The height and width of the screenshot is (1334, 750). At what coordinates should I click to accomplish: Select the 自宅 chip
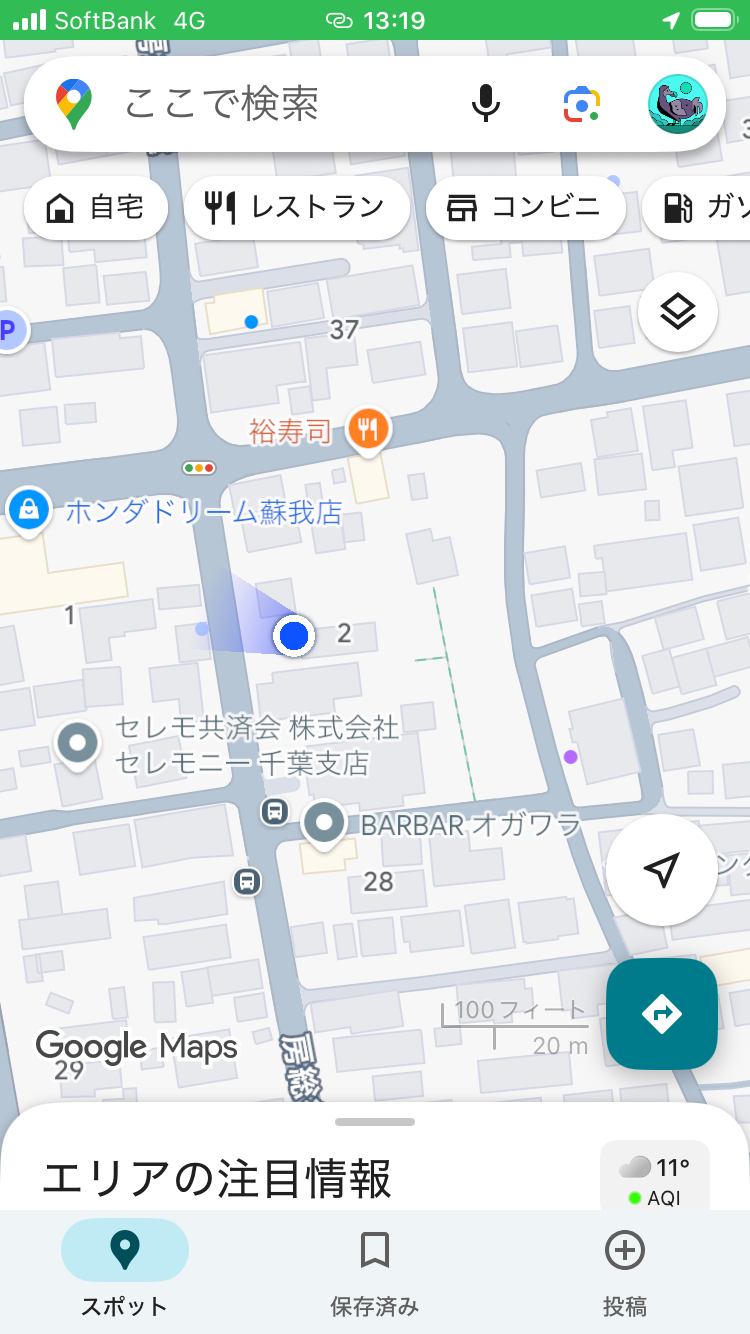(96, 208)
